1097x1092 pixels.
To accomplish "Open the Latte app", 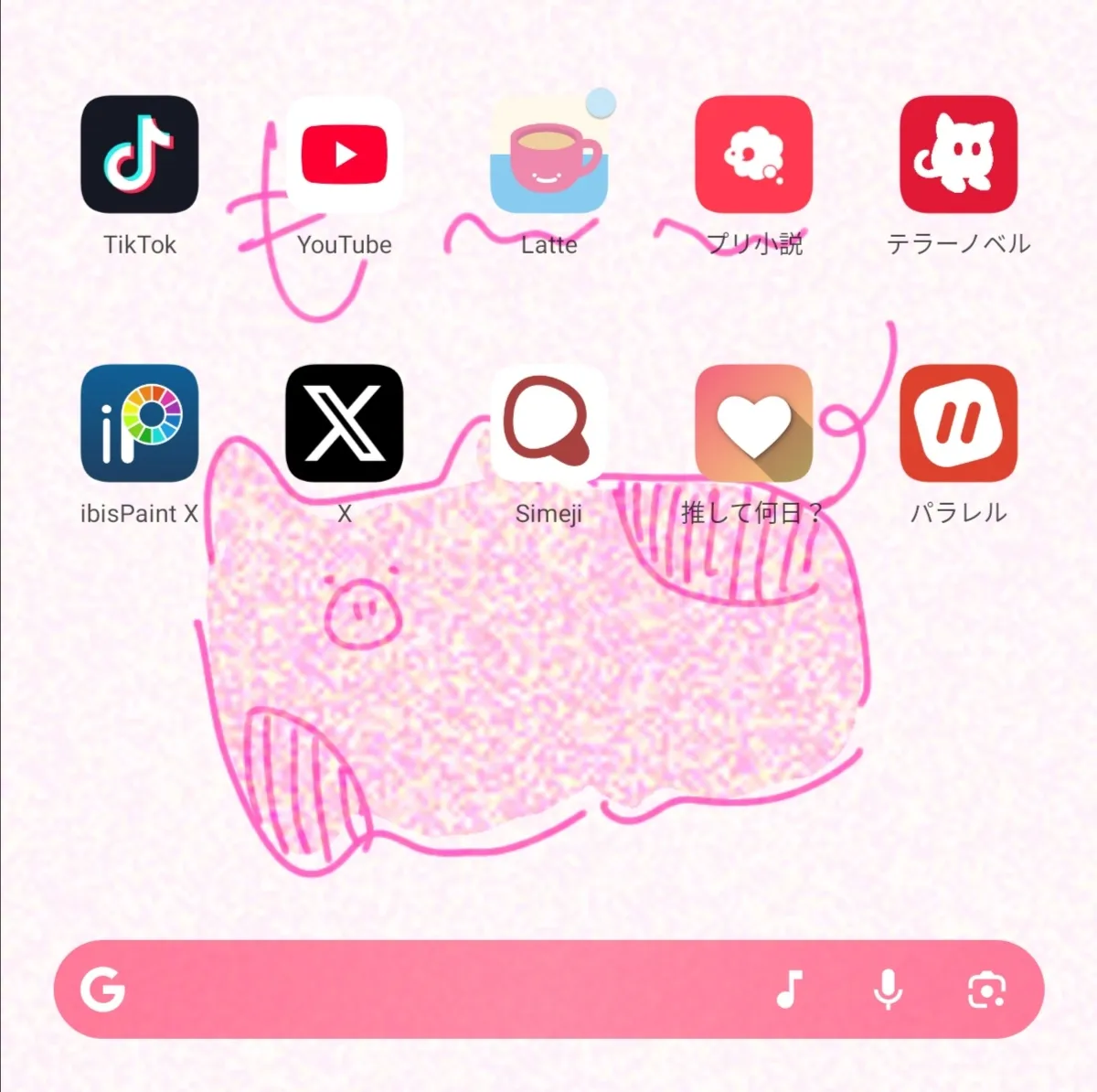I will coord(548,154).
